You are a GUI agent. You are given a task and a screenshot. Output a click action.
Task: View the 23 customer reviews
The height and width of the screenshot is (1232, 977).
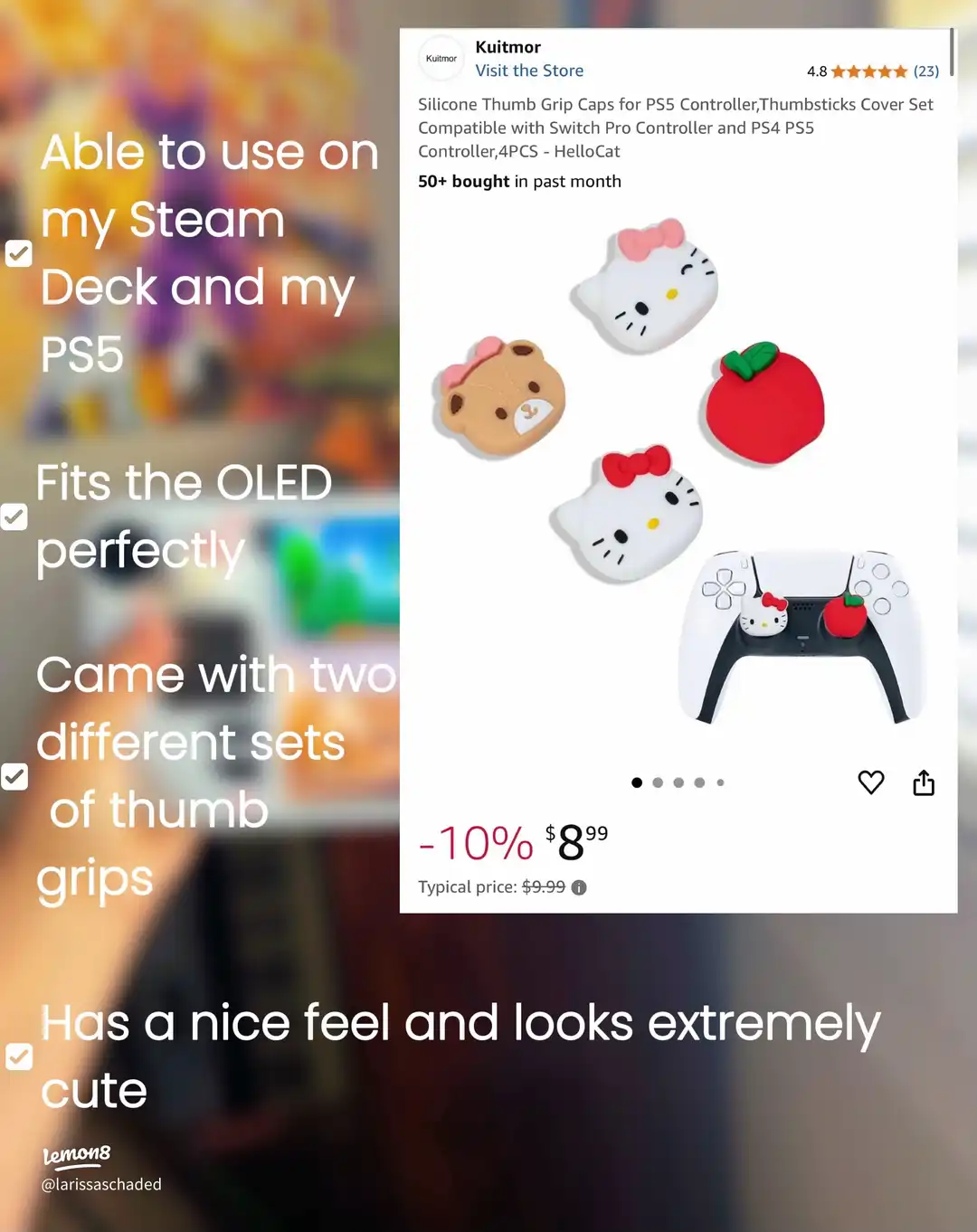tap(925, 71)
